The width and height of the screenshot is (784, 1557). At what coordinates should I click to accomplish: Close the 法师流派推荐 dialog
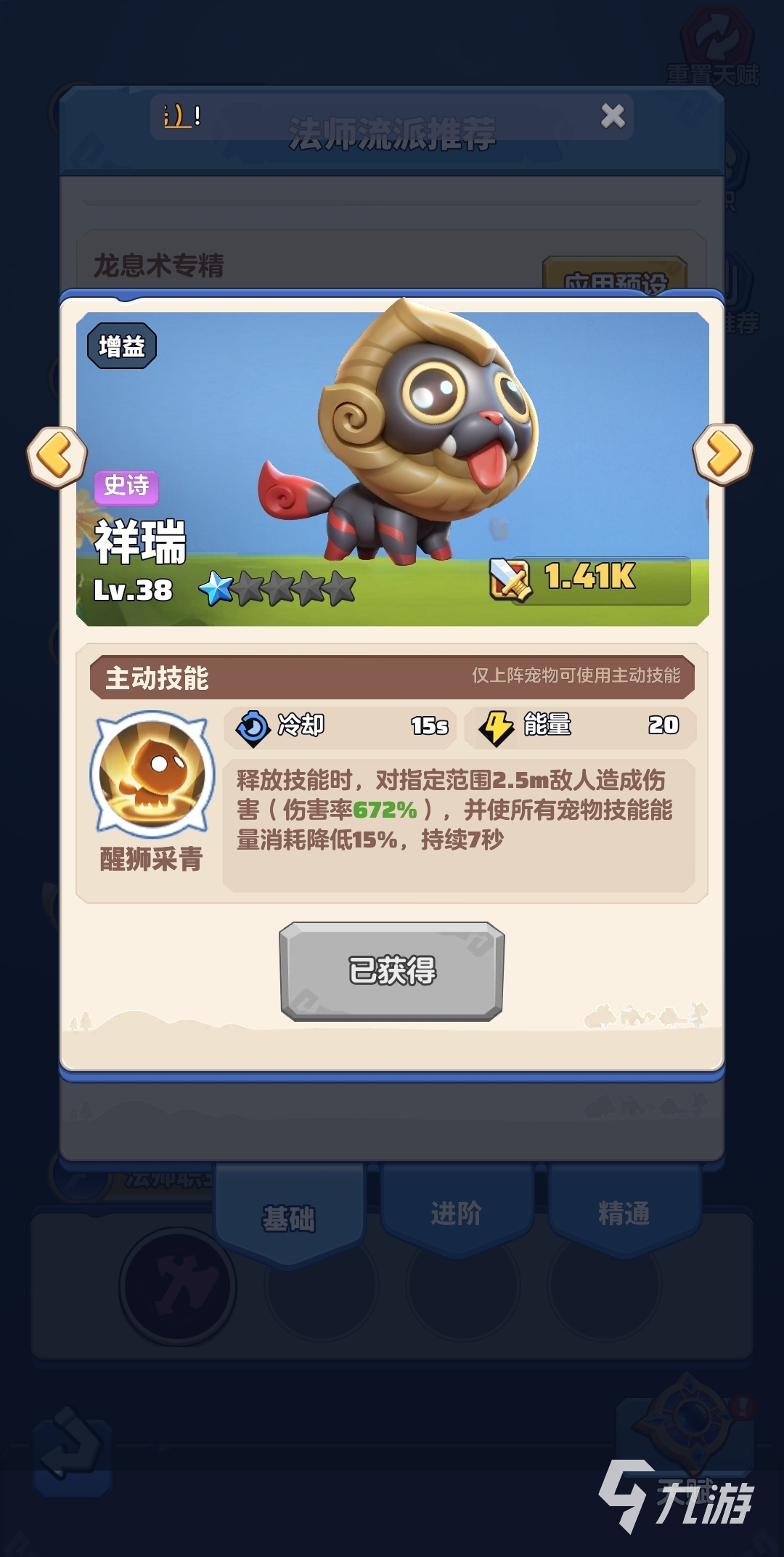[613, 115]
